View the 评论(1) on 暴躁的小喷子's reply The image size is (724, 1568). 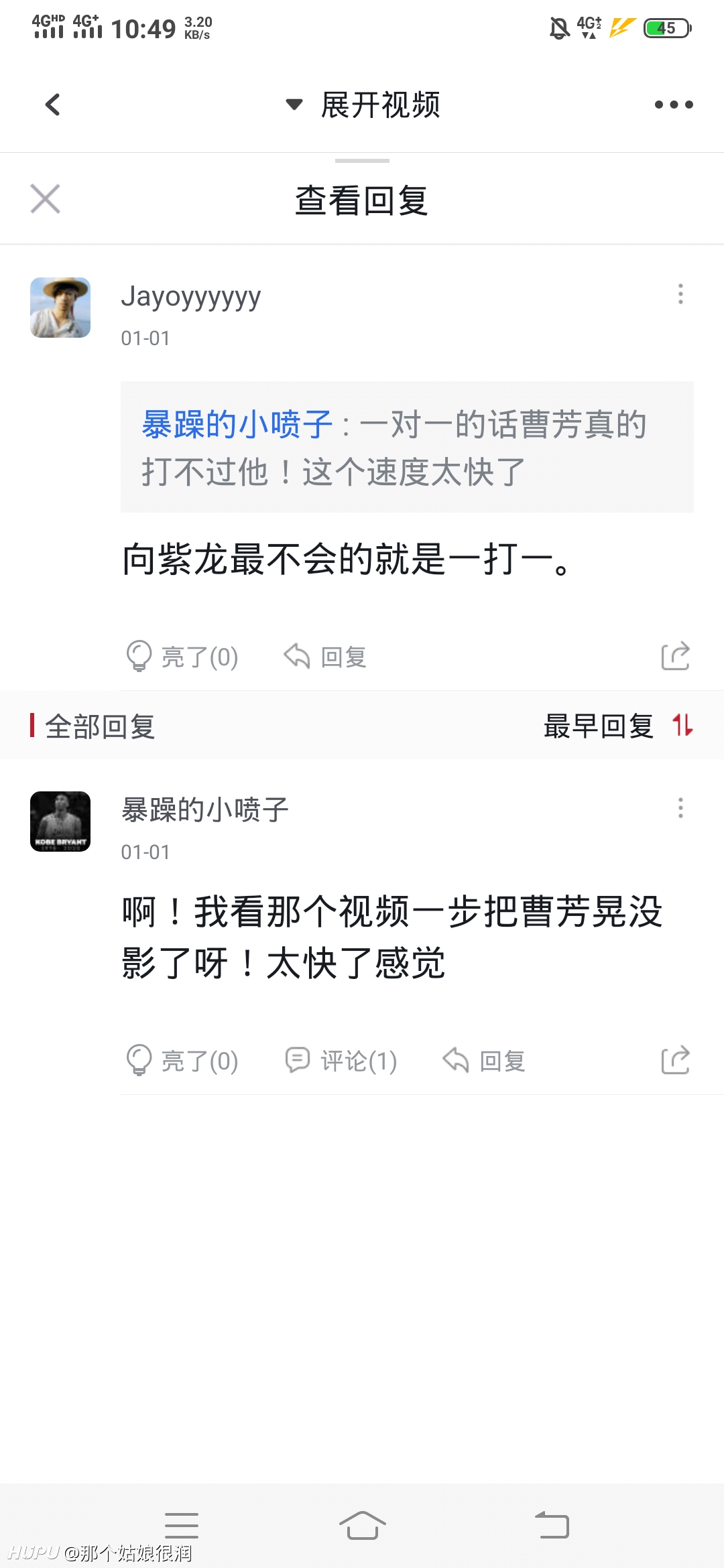point(341,1061)
